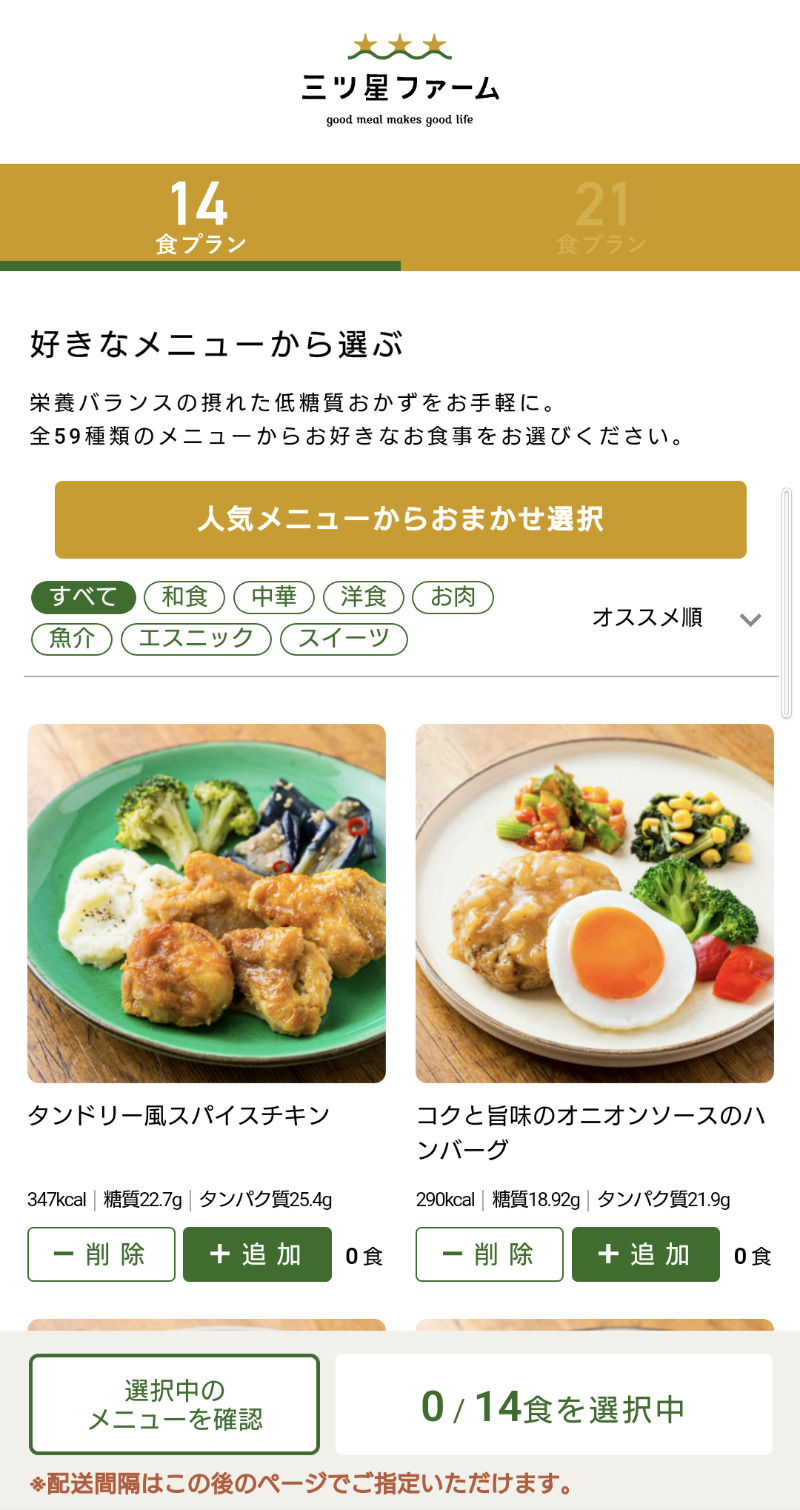Screen dimensions: 800x1510
Task: Filter menu by 中華
Action: point(274,598)
